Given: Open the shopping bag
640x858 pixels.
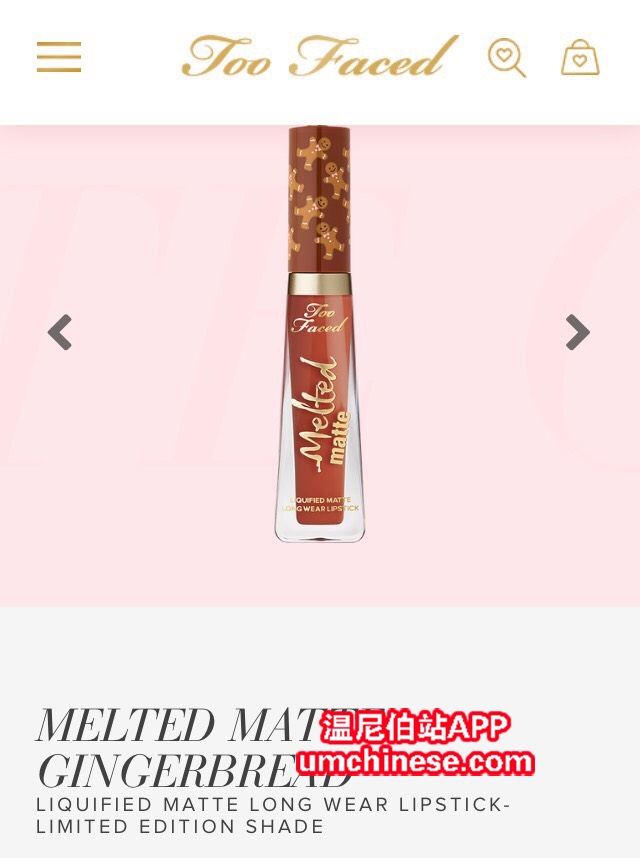Looking at the screenshot, I should point(580,57).
